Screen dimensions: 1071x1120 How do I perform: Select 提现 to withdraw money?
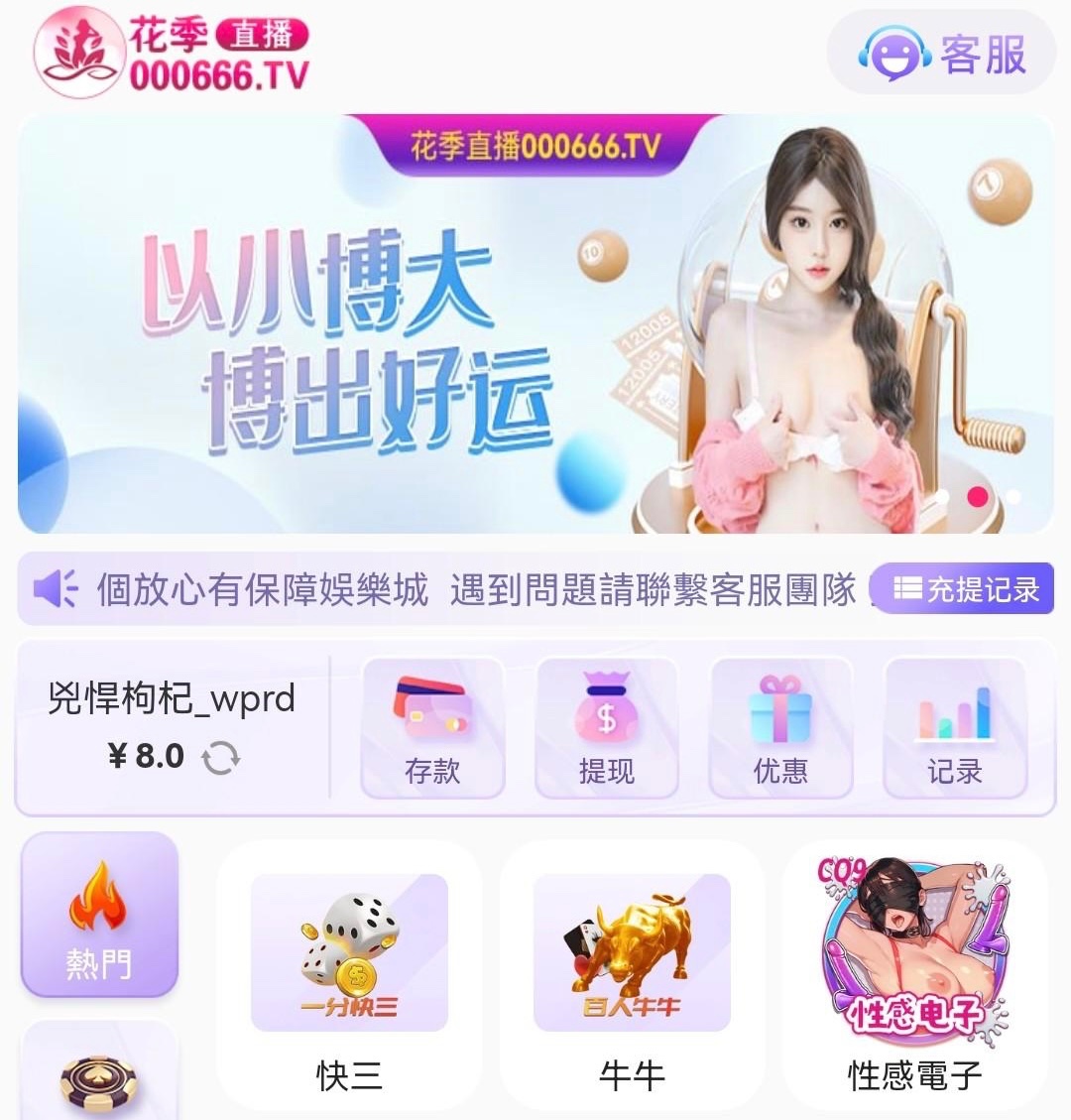(606, 729)
